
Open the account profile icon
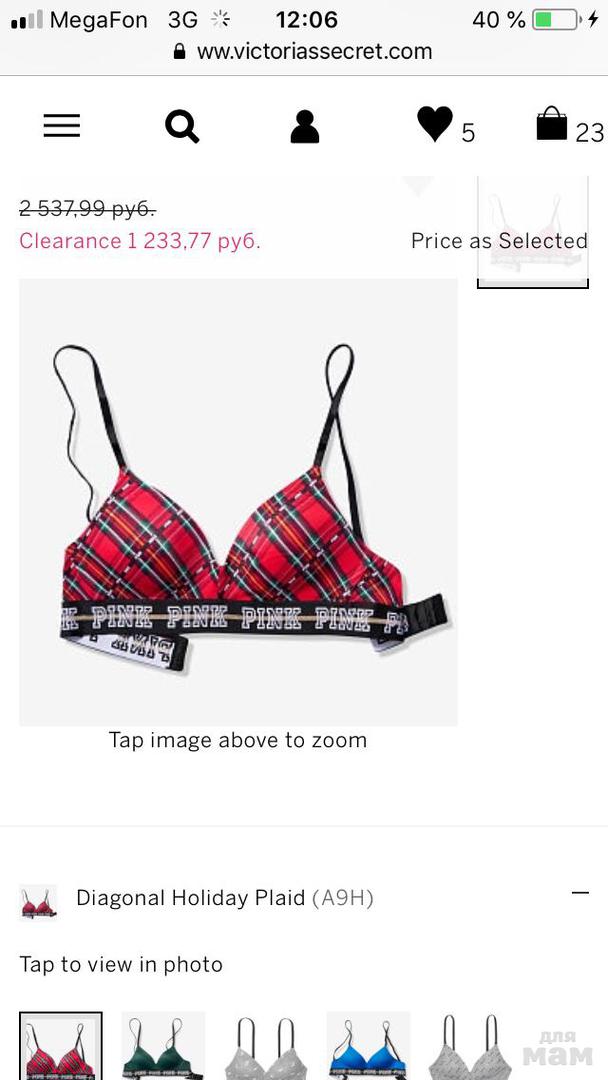click(304, 127)
